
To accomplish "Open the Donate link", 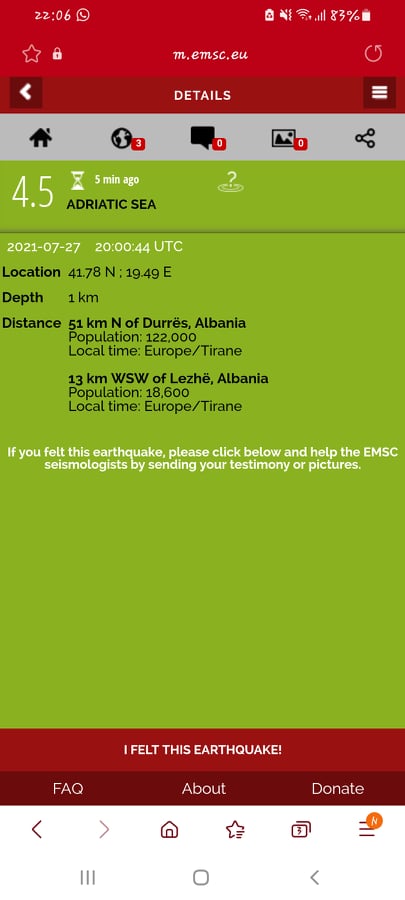I will (x=337, y=789).
